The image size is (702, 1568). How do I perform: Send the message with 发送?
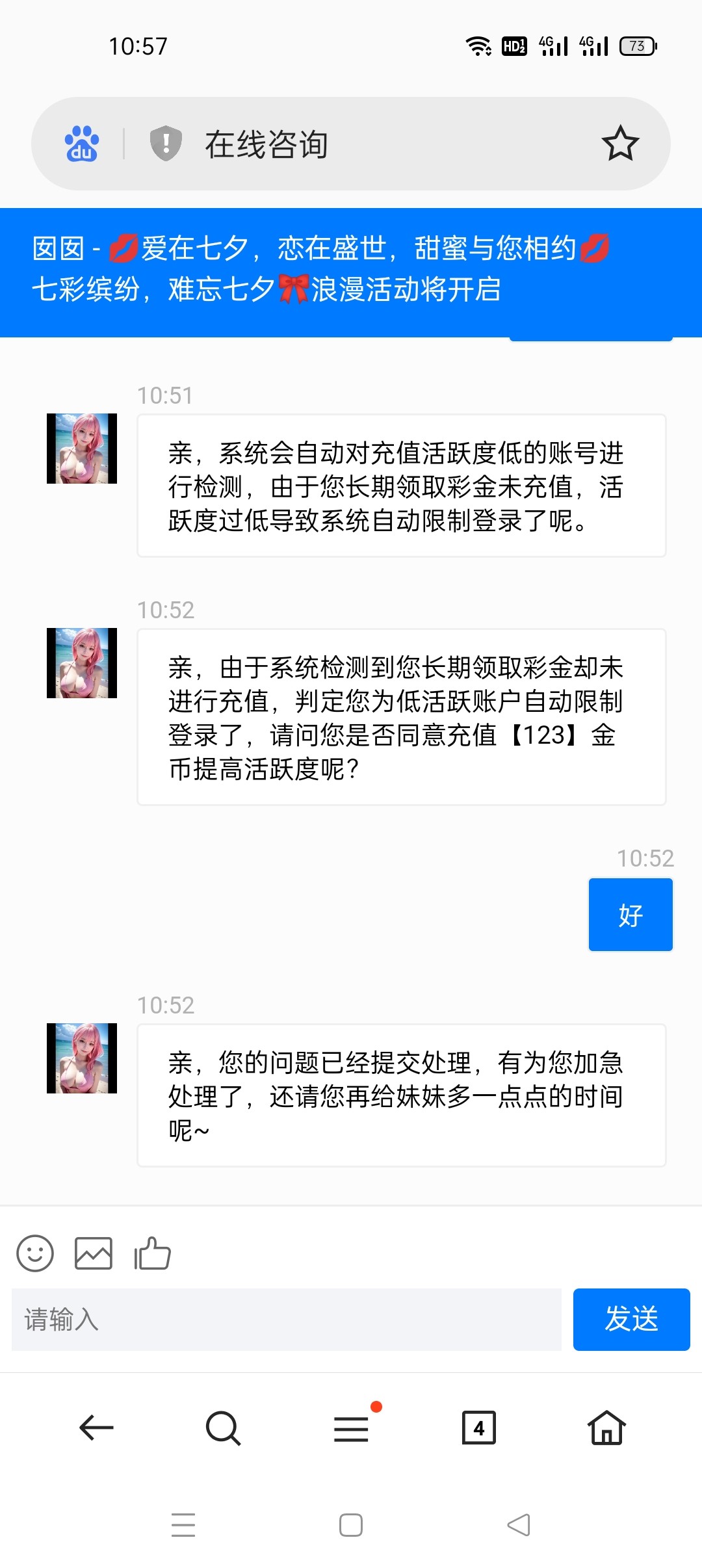[x=631, y=1320]
